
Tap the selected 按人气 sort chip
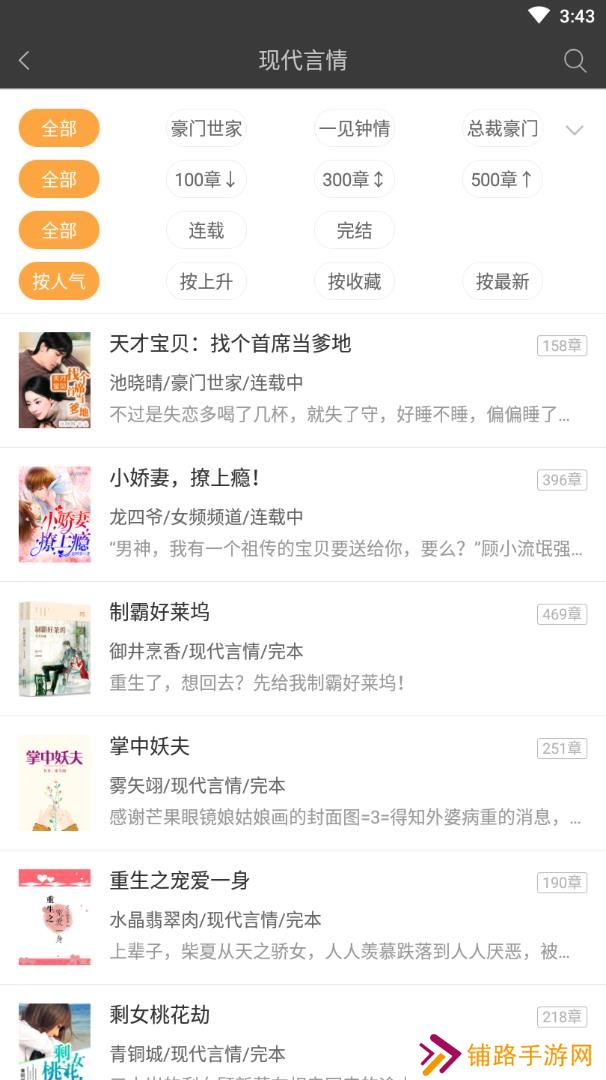pyautogui.click(x=59, y=281)
